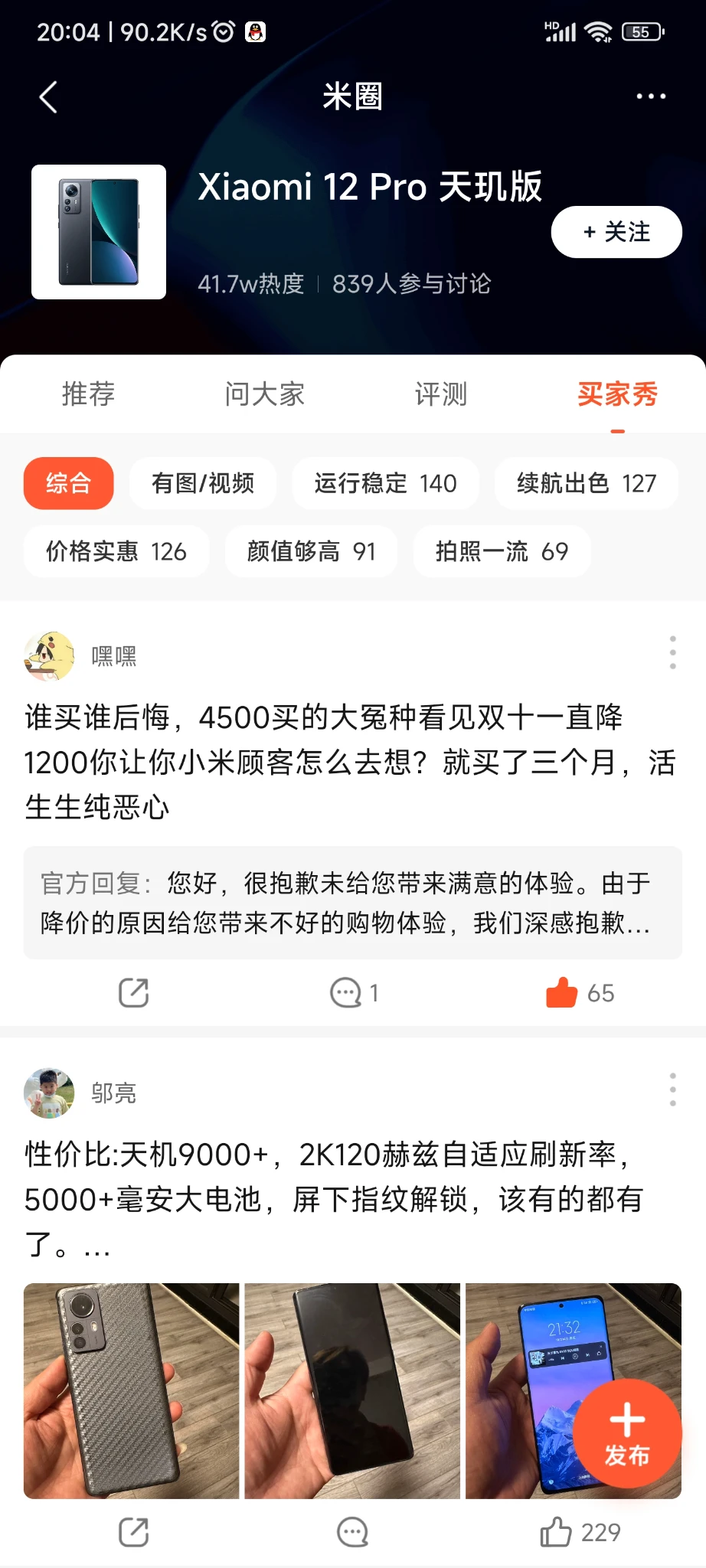This screenshot has width=706, height=1568.
Task: Filter by 有图/视频
Action: point(203,483)
